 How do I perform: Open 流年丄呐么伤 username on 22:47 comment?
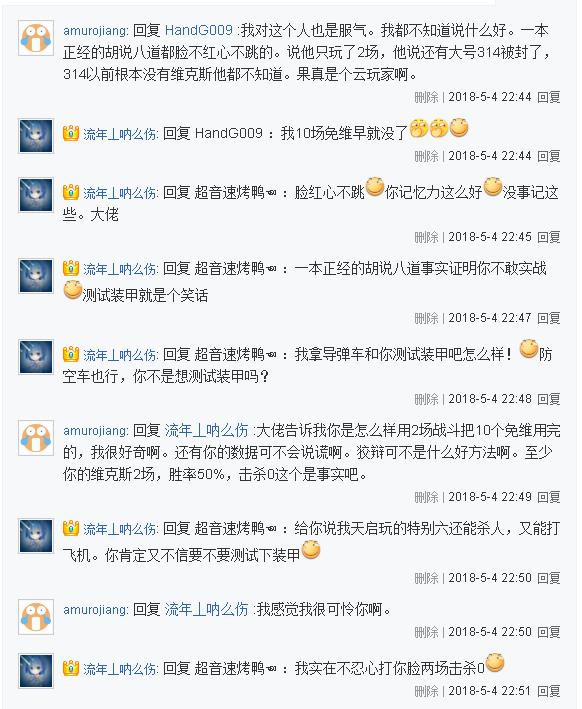coord(120,269)
